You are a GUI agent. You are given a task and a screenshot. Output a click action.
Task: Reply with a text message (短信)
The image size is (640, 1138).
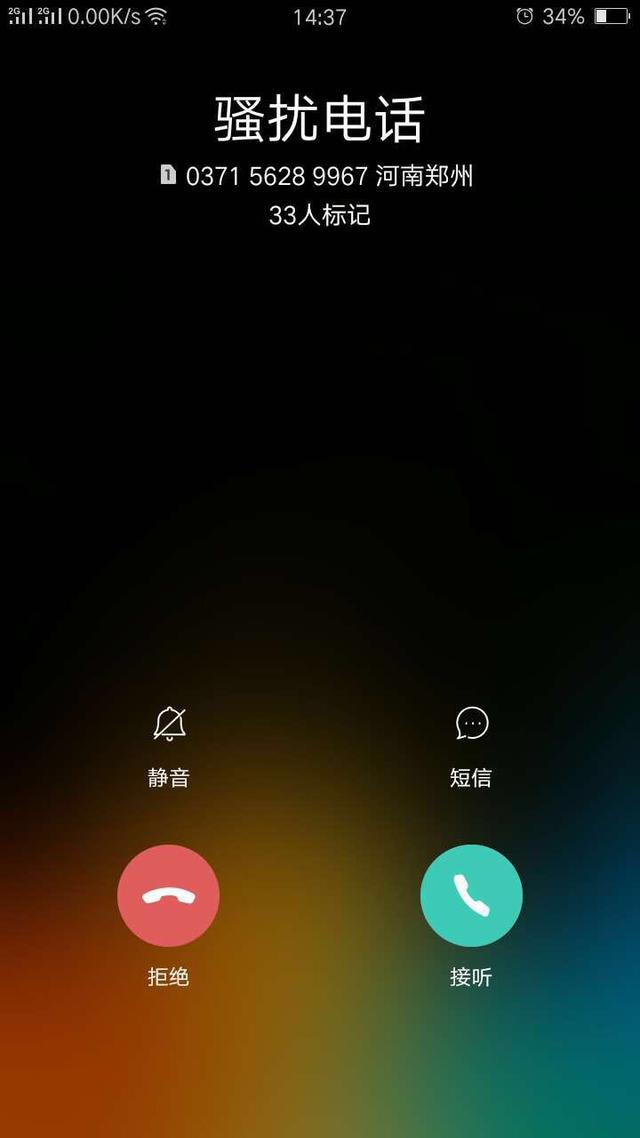[471, 724]
